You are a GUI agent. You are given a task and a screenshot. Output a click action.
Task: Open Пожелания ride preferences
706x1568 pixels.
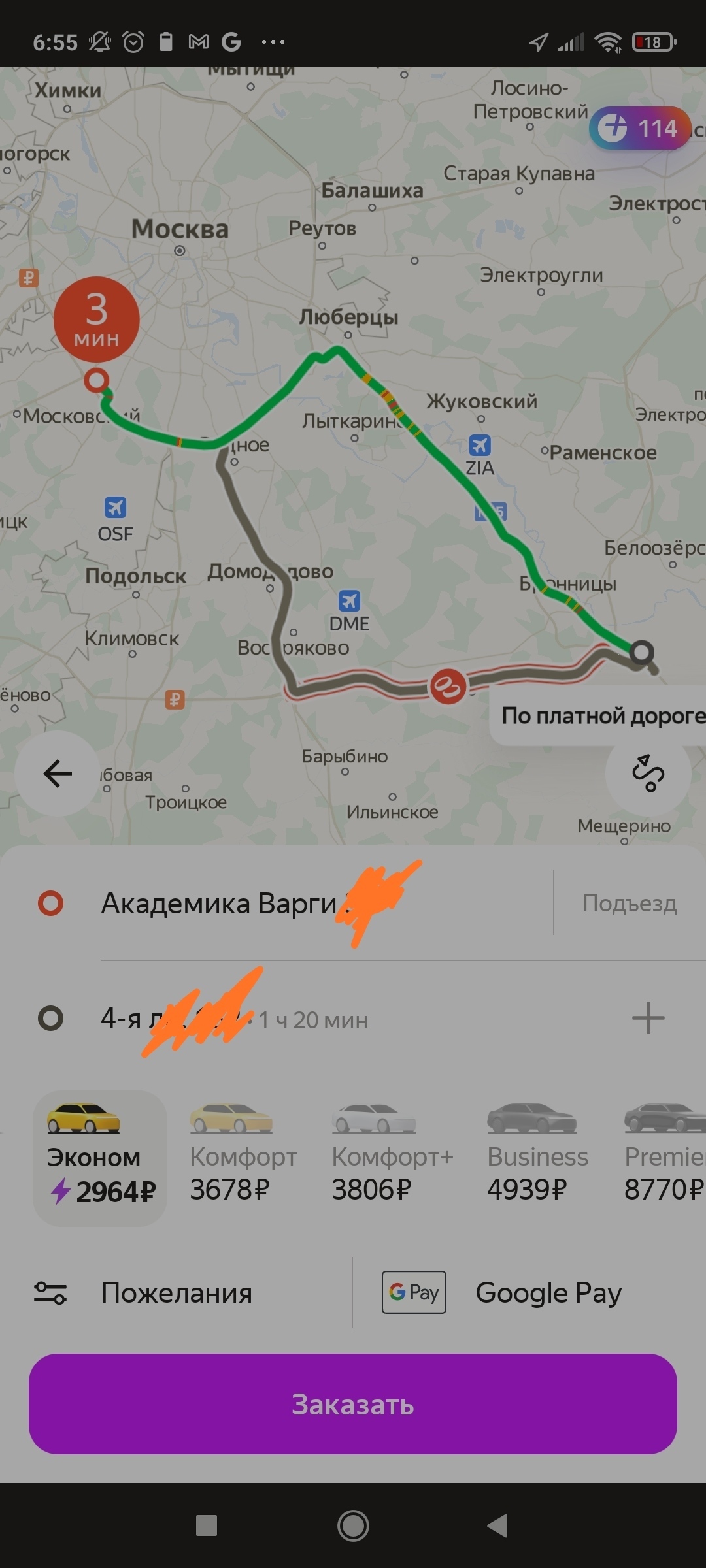(176, 1293)
